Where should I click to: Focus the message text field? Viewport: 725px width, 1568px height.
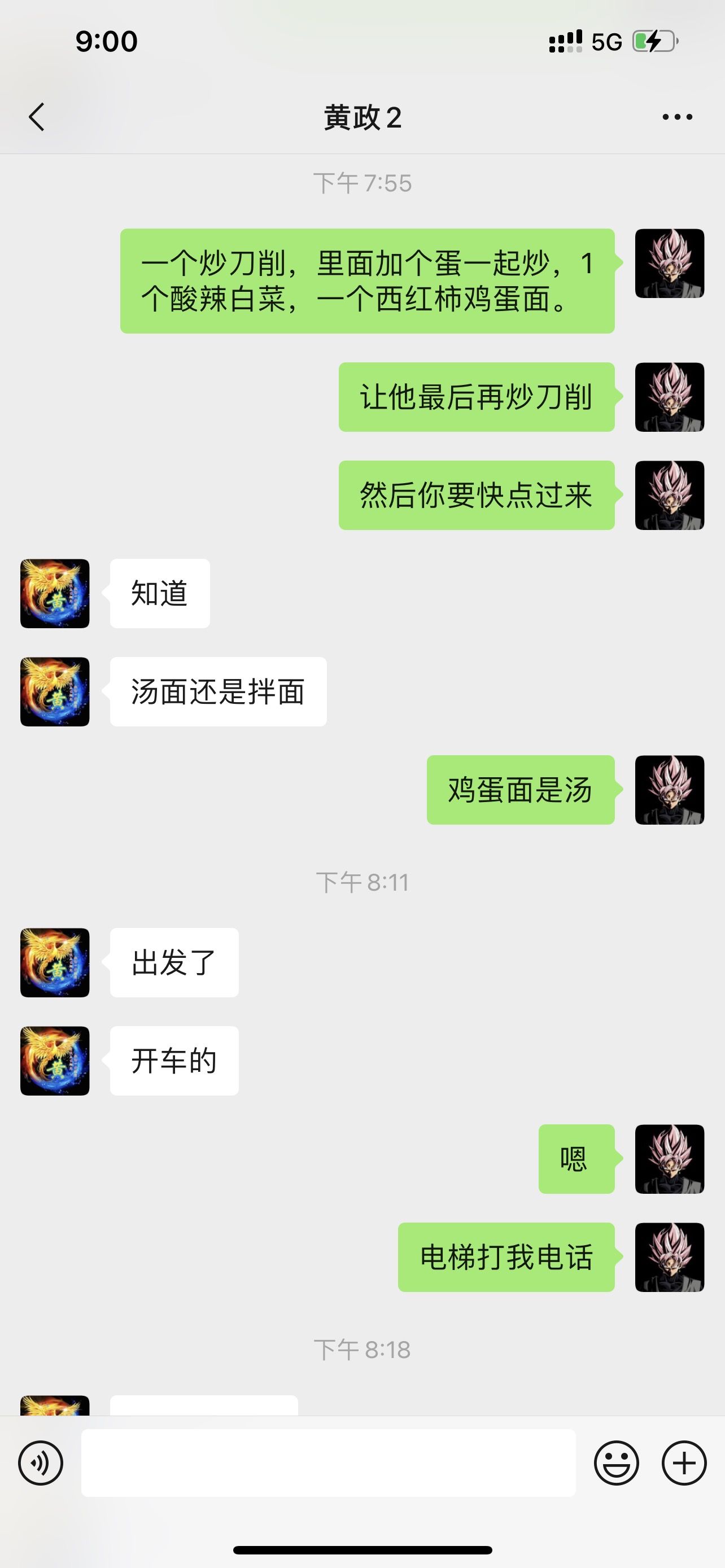pyautogui.click(x=328, y=1462)
